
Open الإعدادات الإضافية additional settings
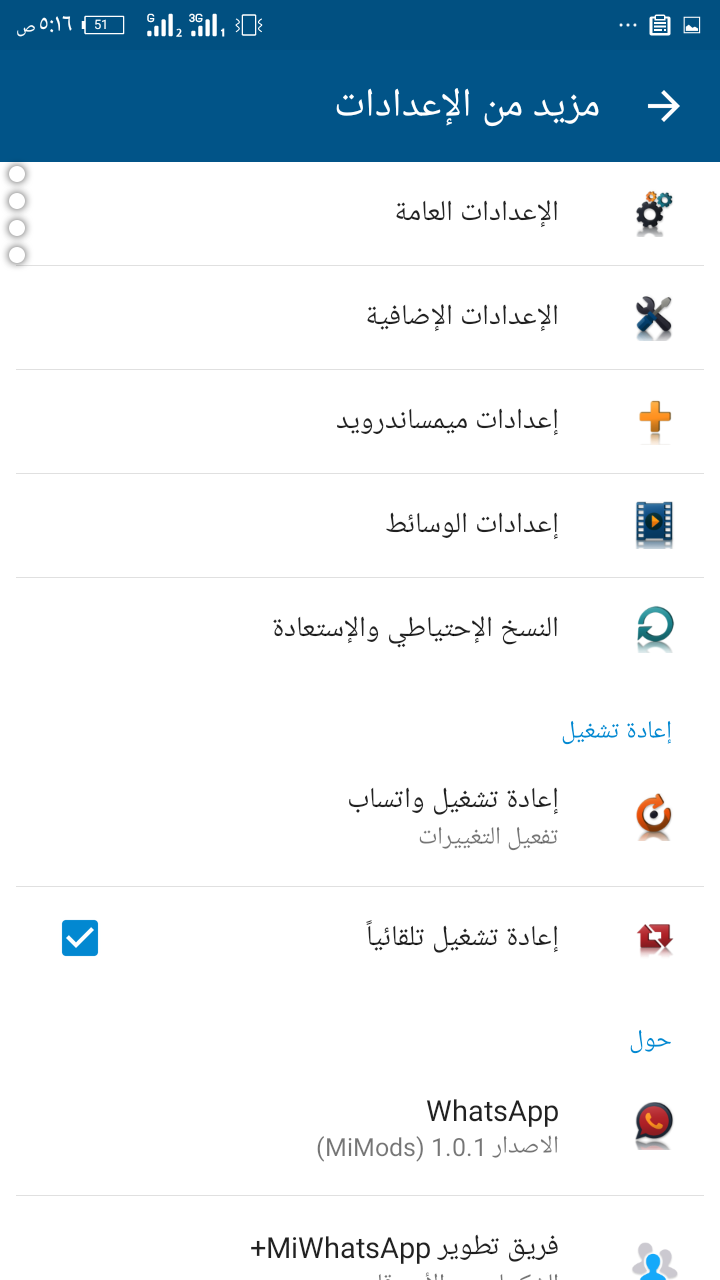coord(360,318)
